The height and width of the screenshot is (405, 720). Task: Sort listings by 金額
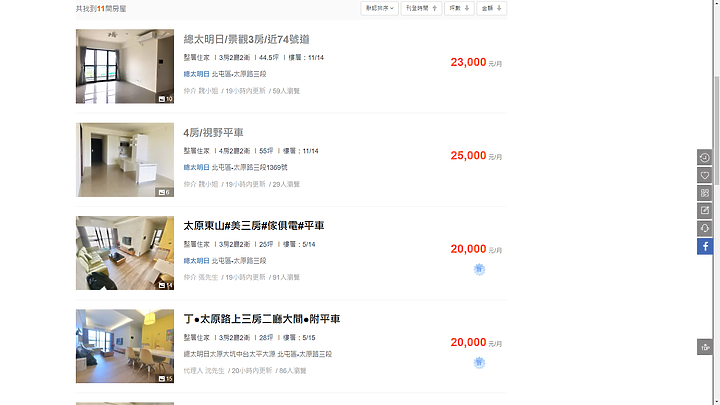492,8
